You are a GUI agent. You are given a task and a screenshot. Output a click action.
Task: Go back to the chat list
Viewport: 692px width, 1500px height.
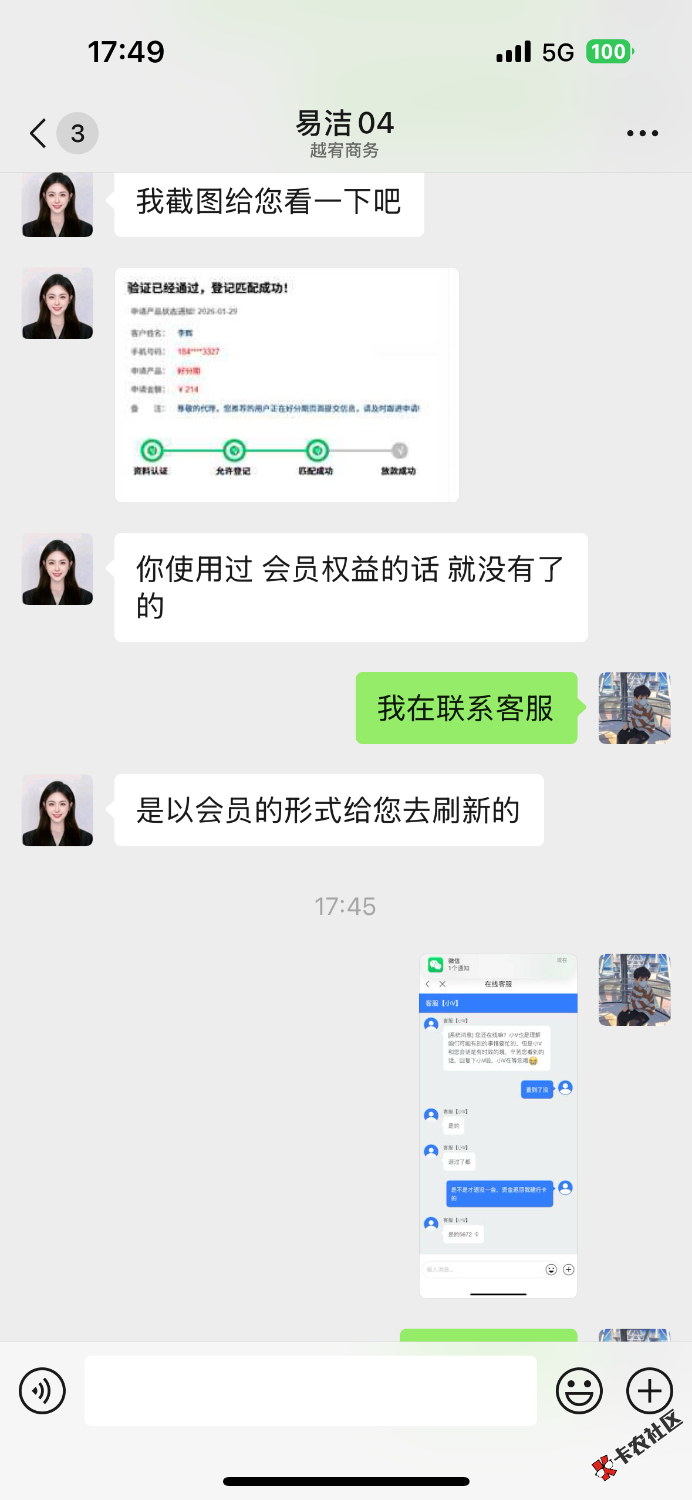tap(39, 133)
